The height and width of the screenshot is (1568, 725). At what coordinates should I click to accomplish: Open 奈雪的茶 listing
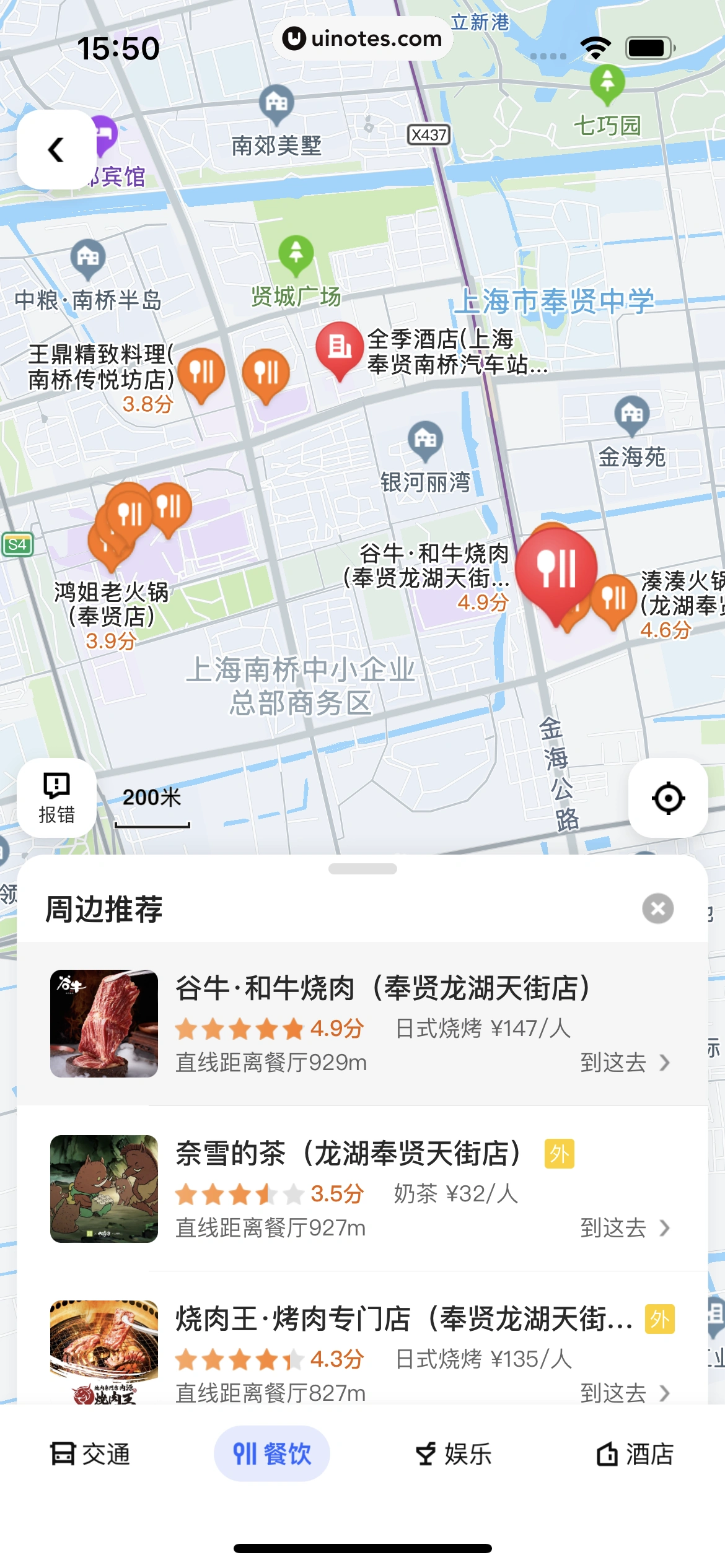click(347, 1154)
